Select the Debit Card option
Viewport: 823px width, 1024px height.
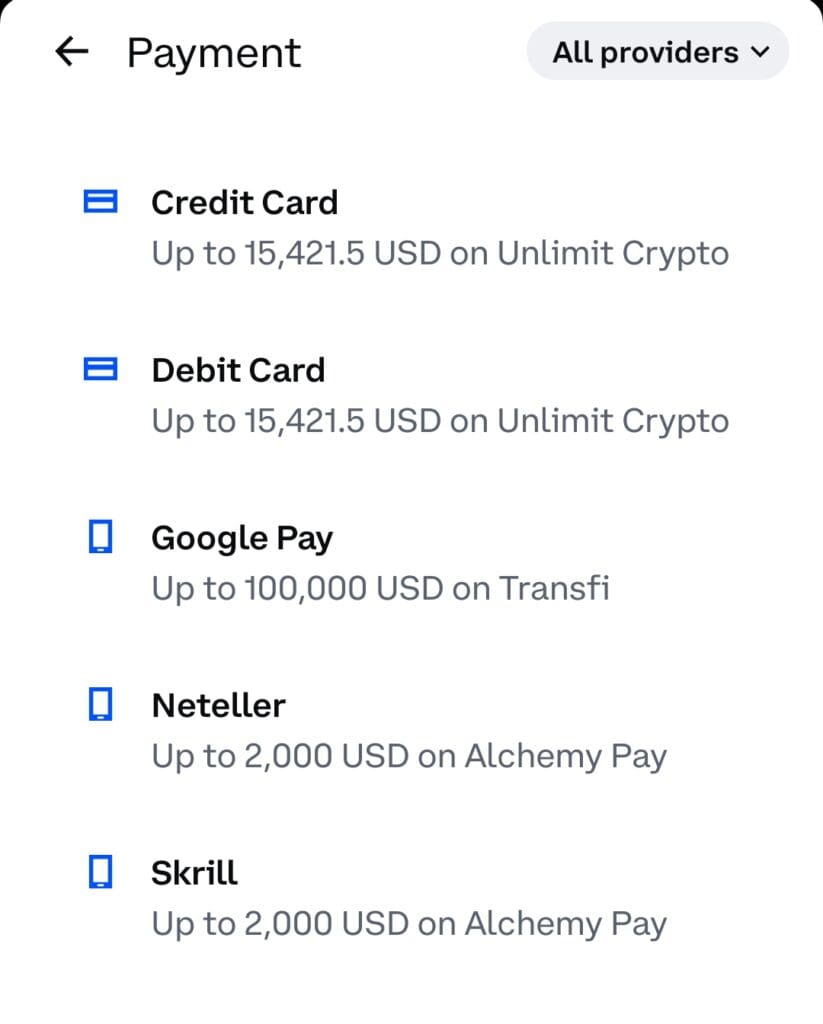tap(238, 369)
